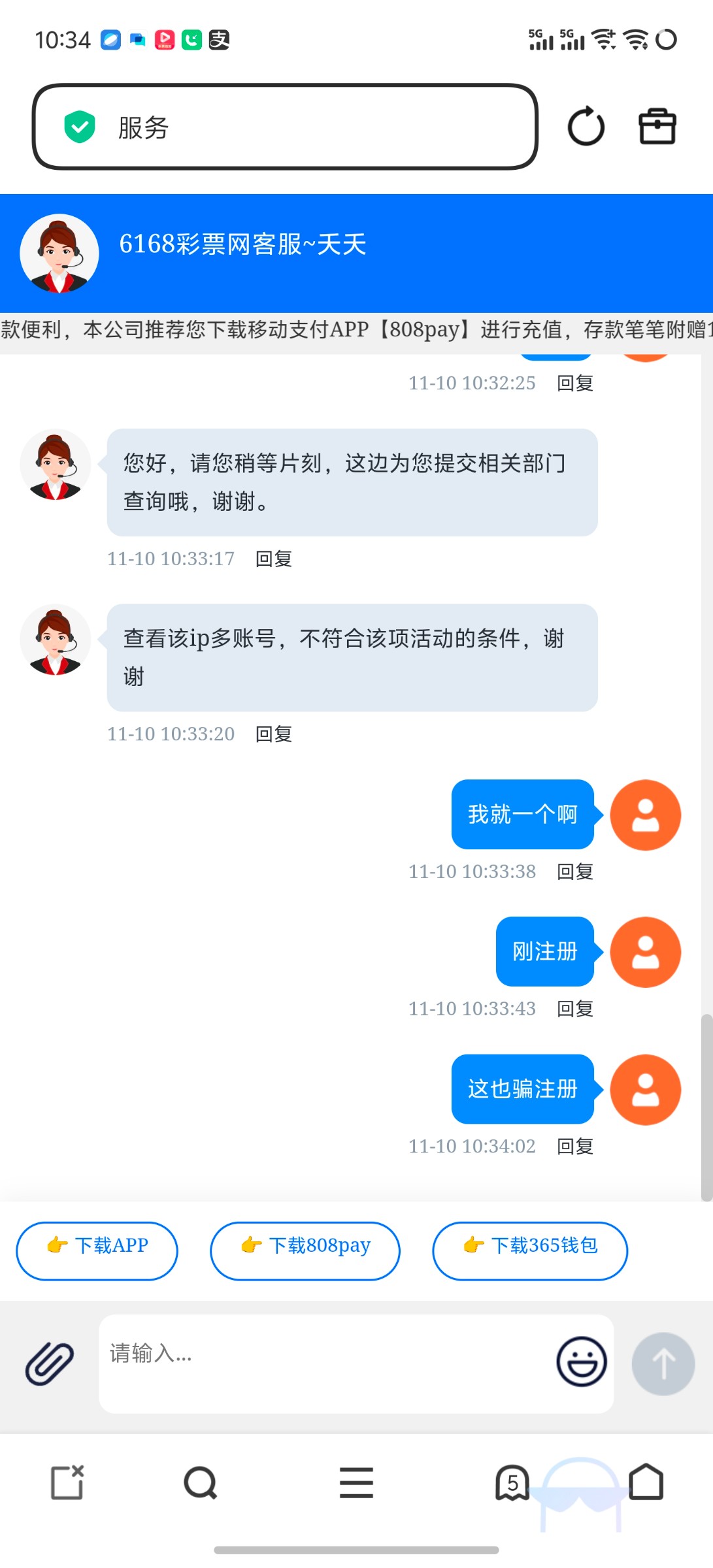713x1568 pixels.
Task: Reply to message 我就一个啊
Action: [575, 872]
